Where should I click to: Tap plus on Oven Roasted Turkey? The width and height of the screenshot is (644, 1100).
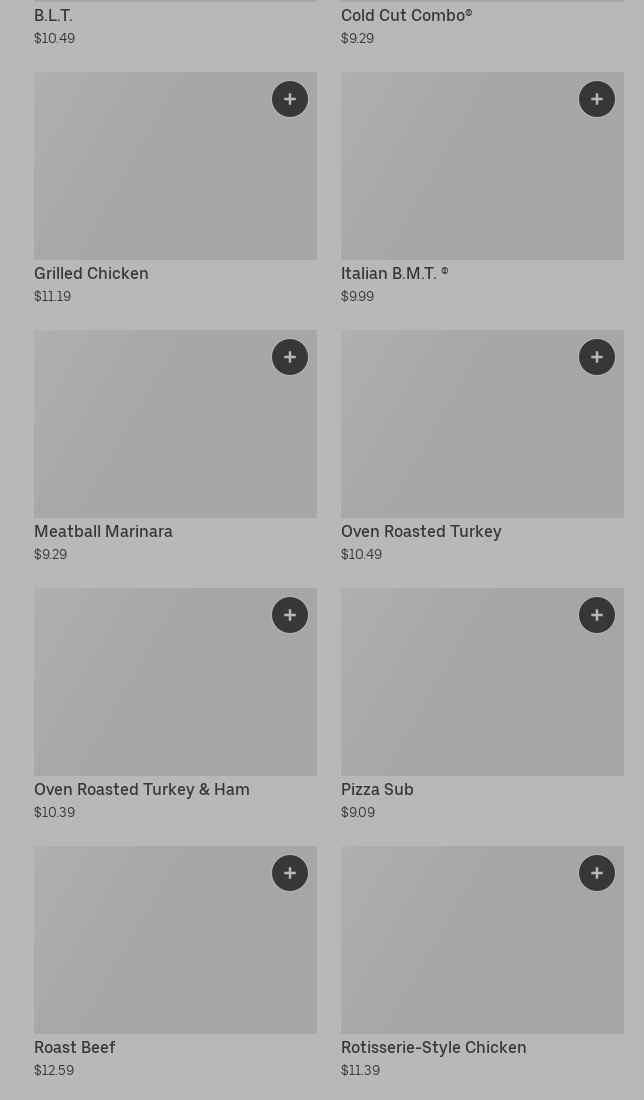pyautogui.click(x=597, y=357)
